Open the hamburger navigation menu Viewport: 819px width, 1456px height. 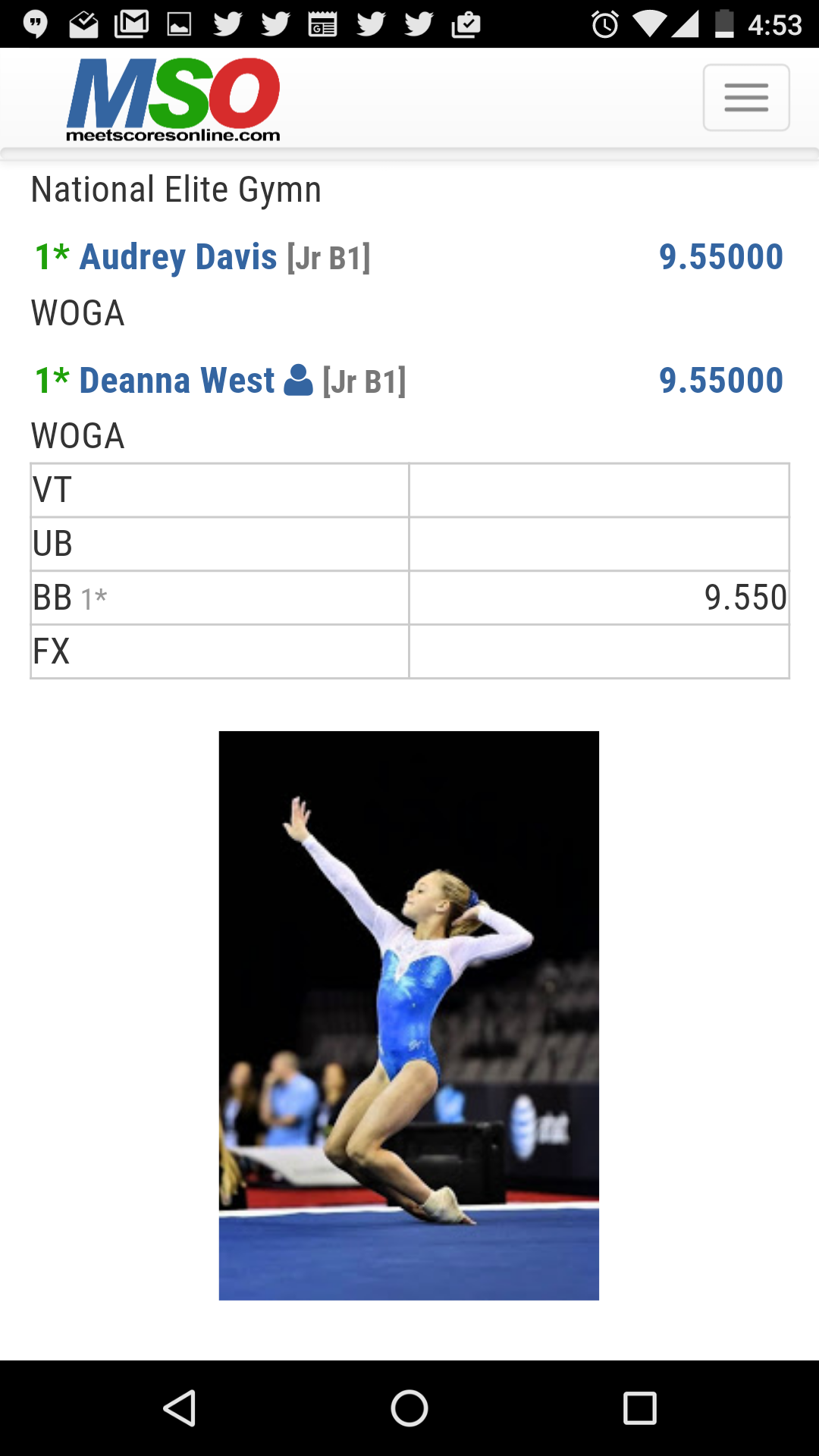coord(746,98)
